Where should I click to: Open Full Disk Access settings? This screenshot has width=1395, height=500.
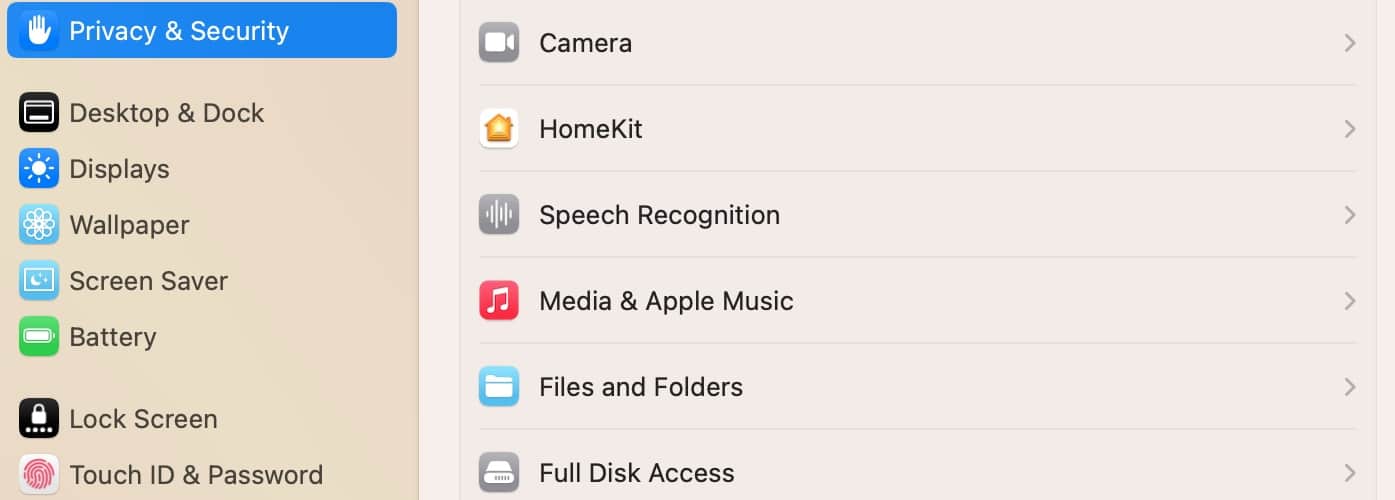point(915,472)
